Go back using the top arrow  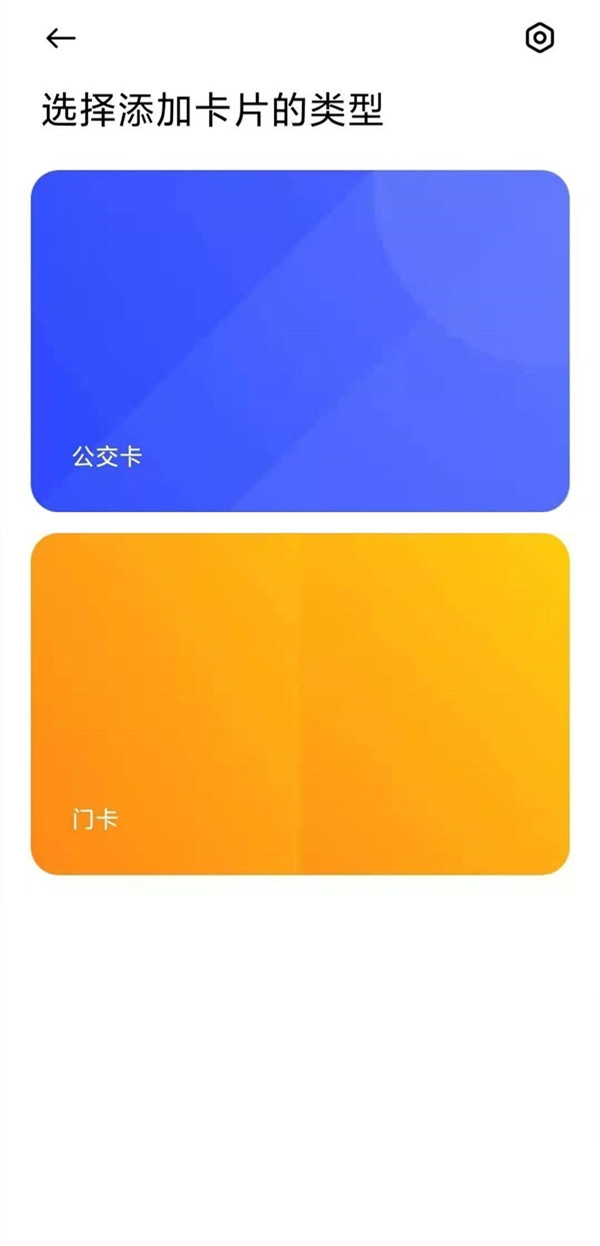[x=60, y=38]
